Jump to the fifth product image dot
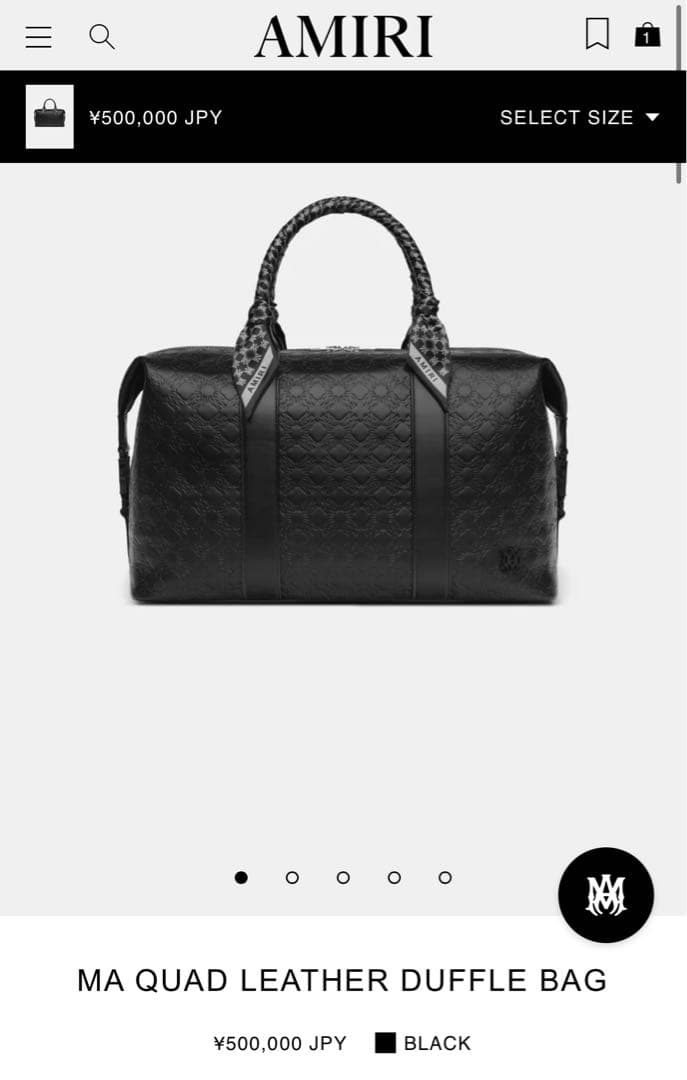This screenshot has height=1080, width=687. [445, 877]
